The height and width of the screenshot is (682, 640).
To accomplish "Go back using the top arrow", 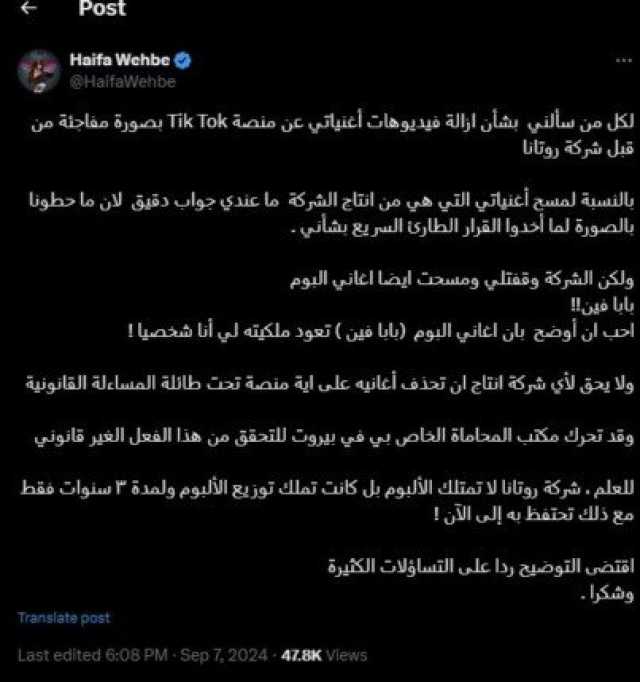I will click(x=29, y=9).
